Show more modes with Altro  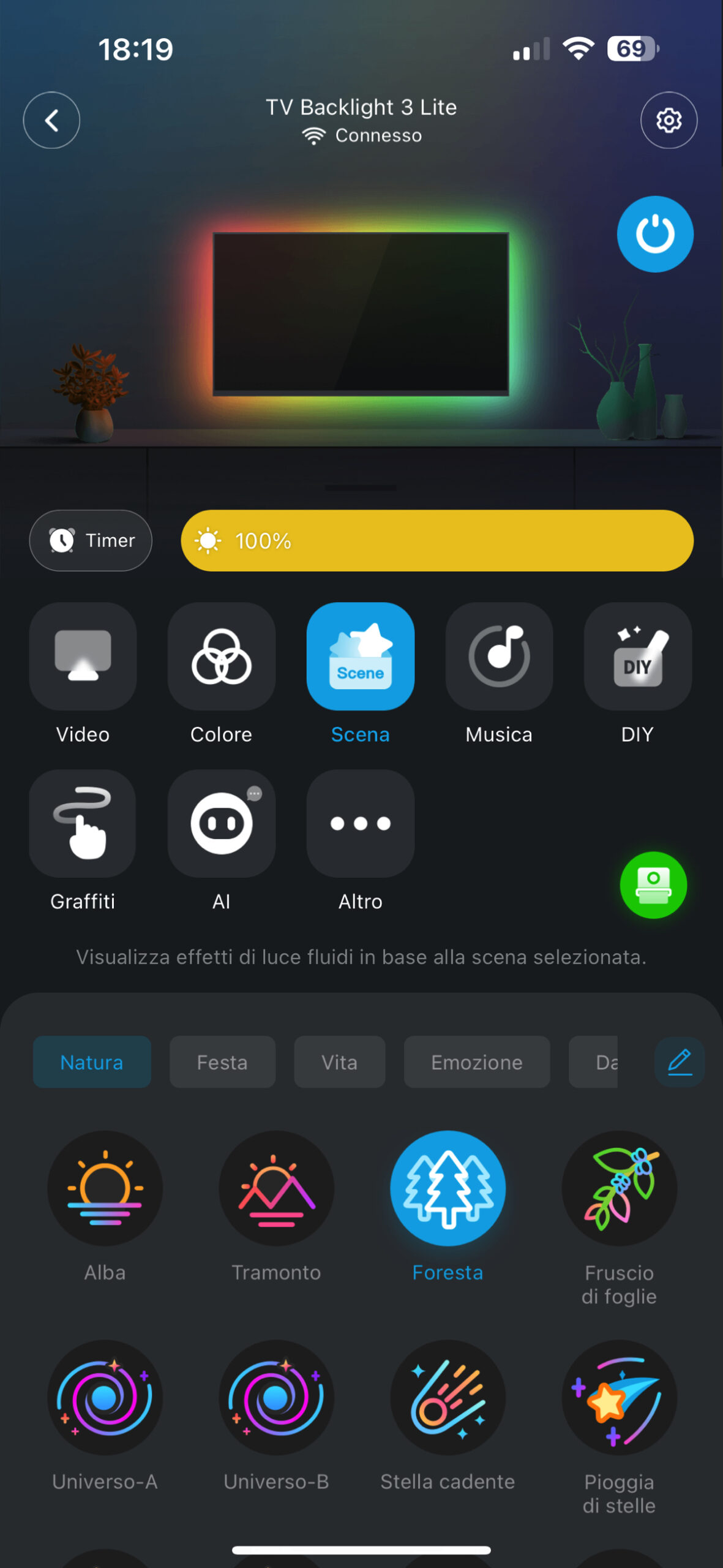pyautogui.click(x=360, y=824)
